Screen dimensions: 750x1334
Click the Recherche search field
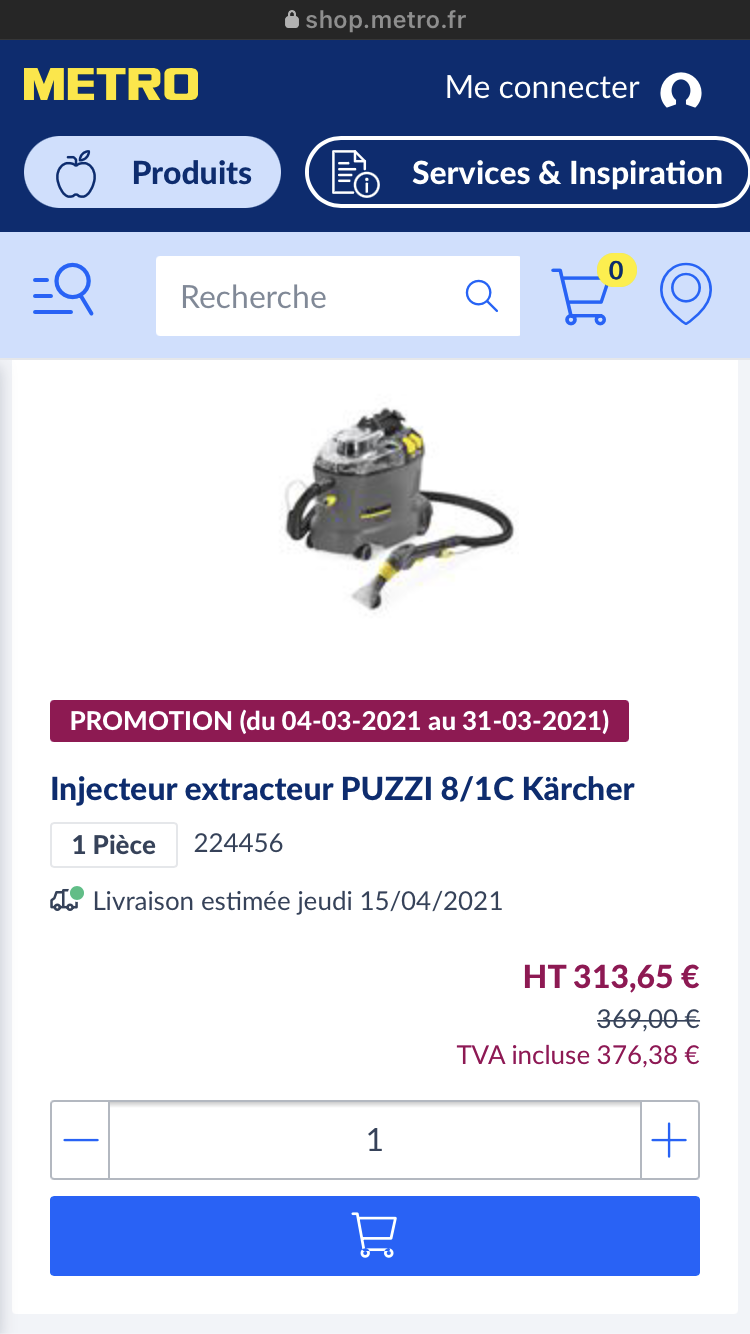point(300,296)
